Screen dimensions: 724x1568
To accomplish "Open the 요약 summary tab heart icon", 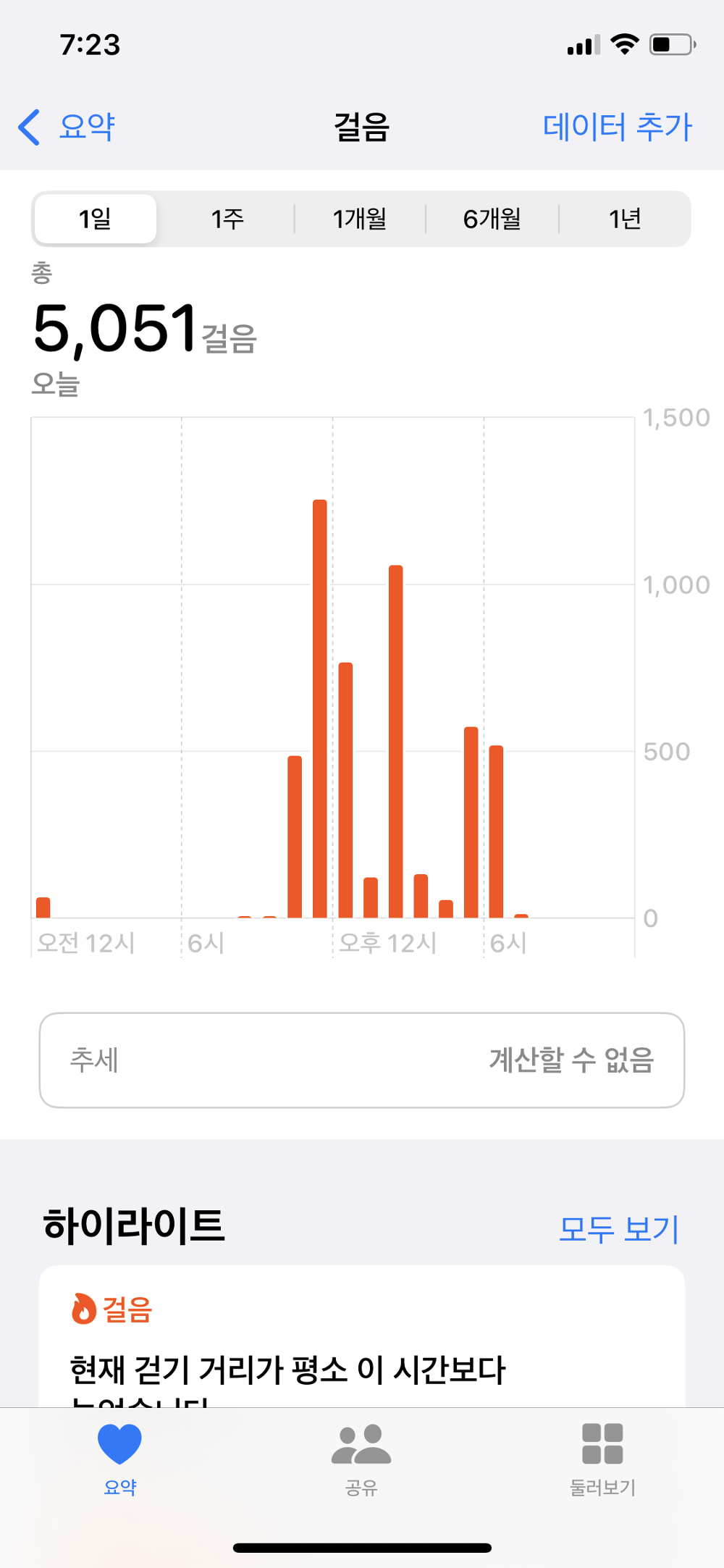I will click(x=120, y=1444).
